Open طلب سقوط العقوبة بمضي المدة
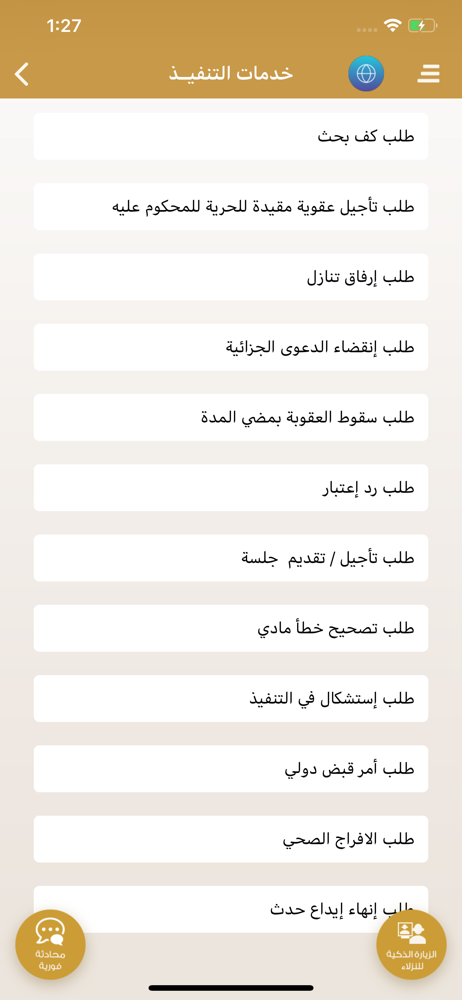 pyautogui.click(x=231, y=417)
